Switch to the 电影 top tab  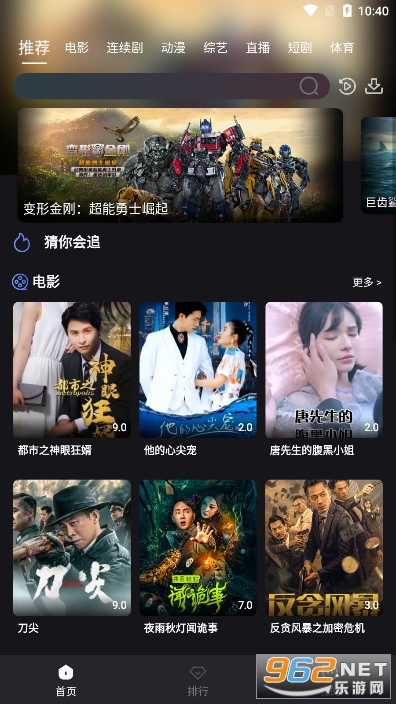pos(77,48)
